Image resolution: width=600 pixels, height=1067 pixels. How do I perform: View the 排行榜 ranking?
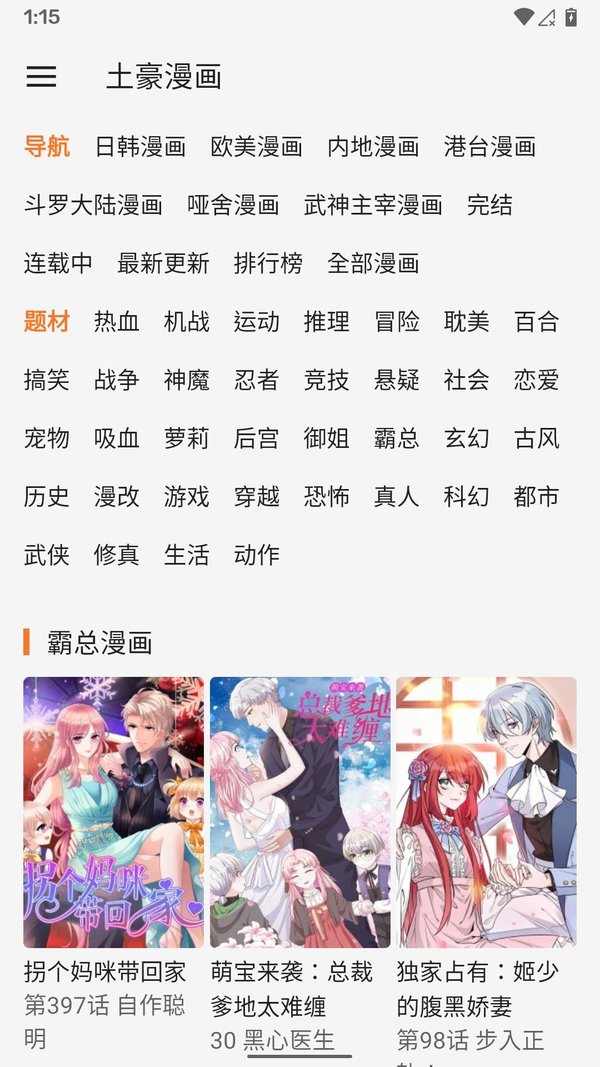[x=268, y=263]
